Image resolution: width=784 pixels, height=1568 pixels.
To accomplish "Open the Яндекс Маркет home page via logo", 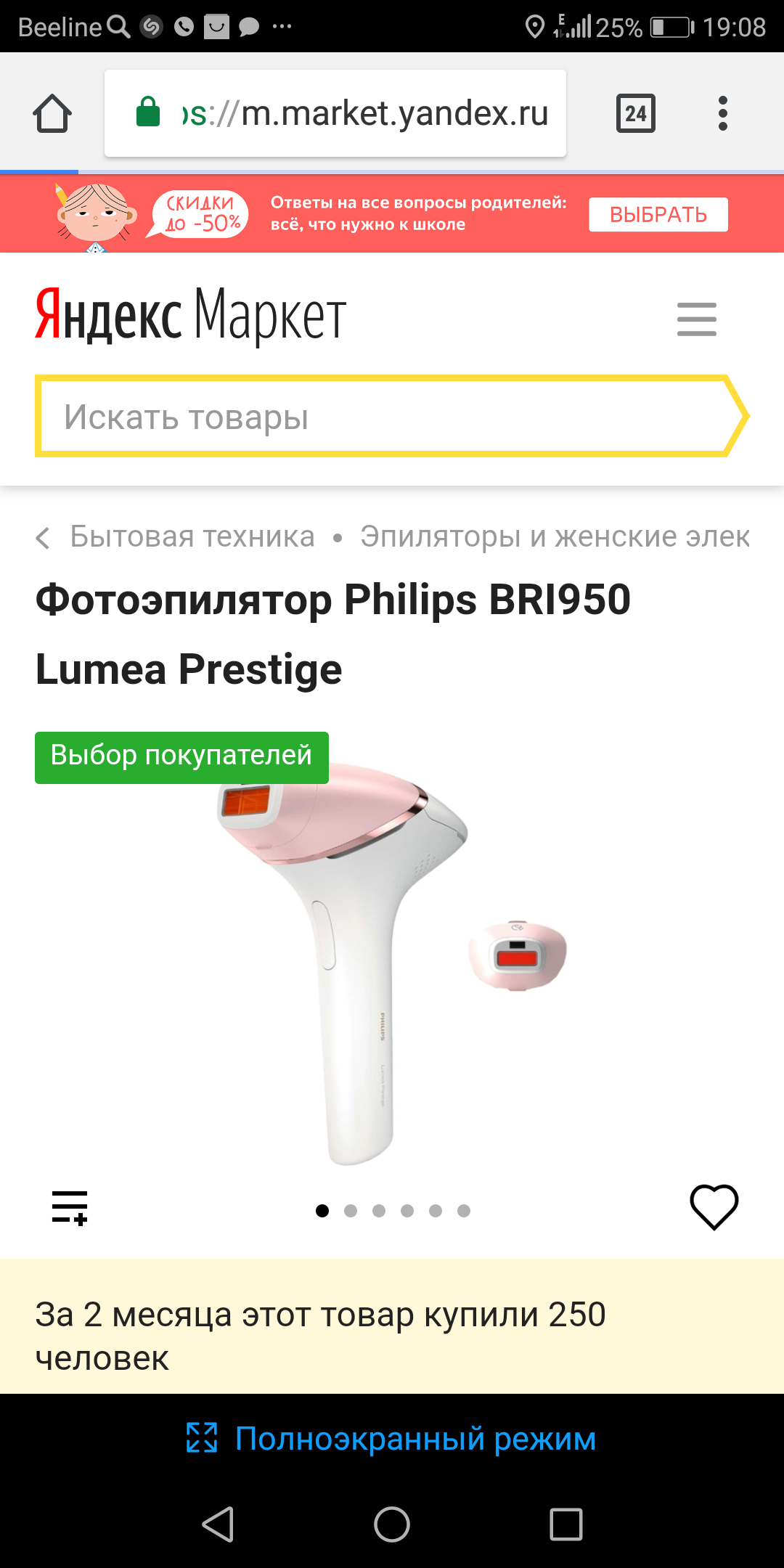I will tap(191, 315).
